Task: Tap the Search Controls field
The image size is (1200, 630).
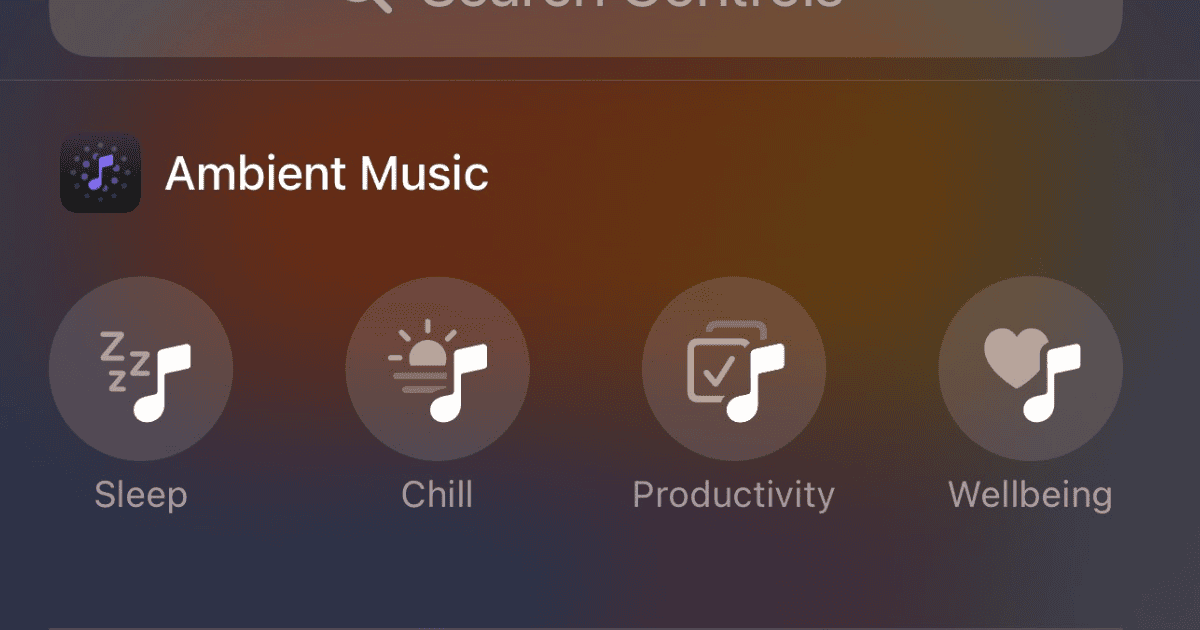Action: tap(585, 20)
